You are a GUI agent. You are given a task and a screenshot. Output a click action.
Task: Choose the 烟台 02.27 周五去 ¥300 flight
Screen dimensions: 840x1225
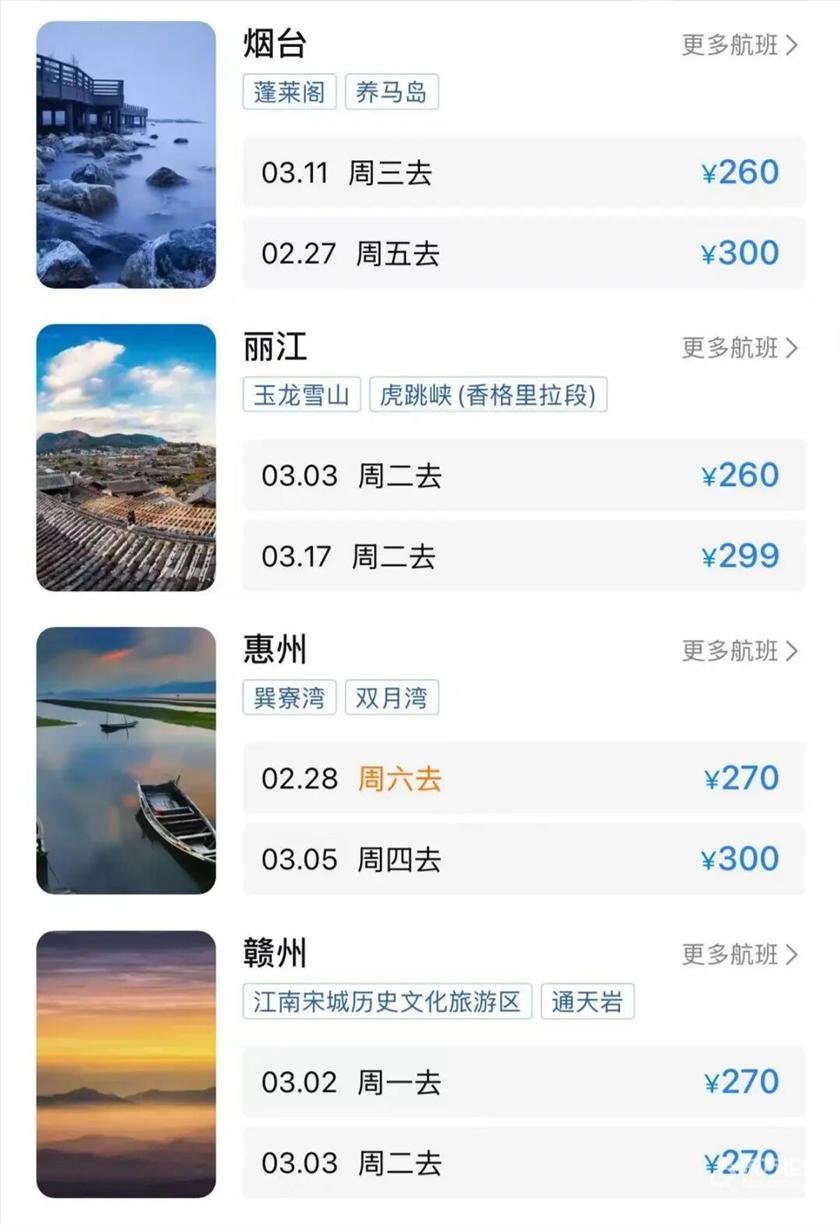click(x=523, y=254)
